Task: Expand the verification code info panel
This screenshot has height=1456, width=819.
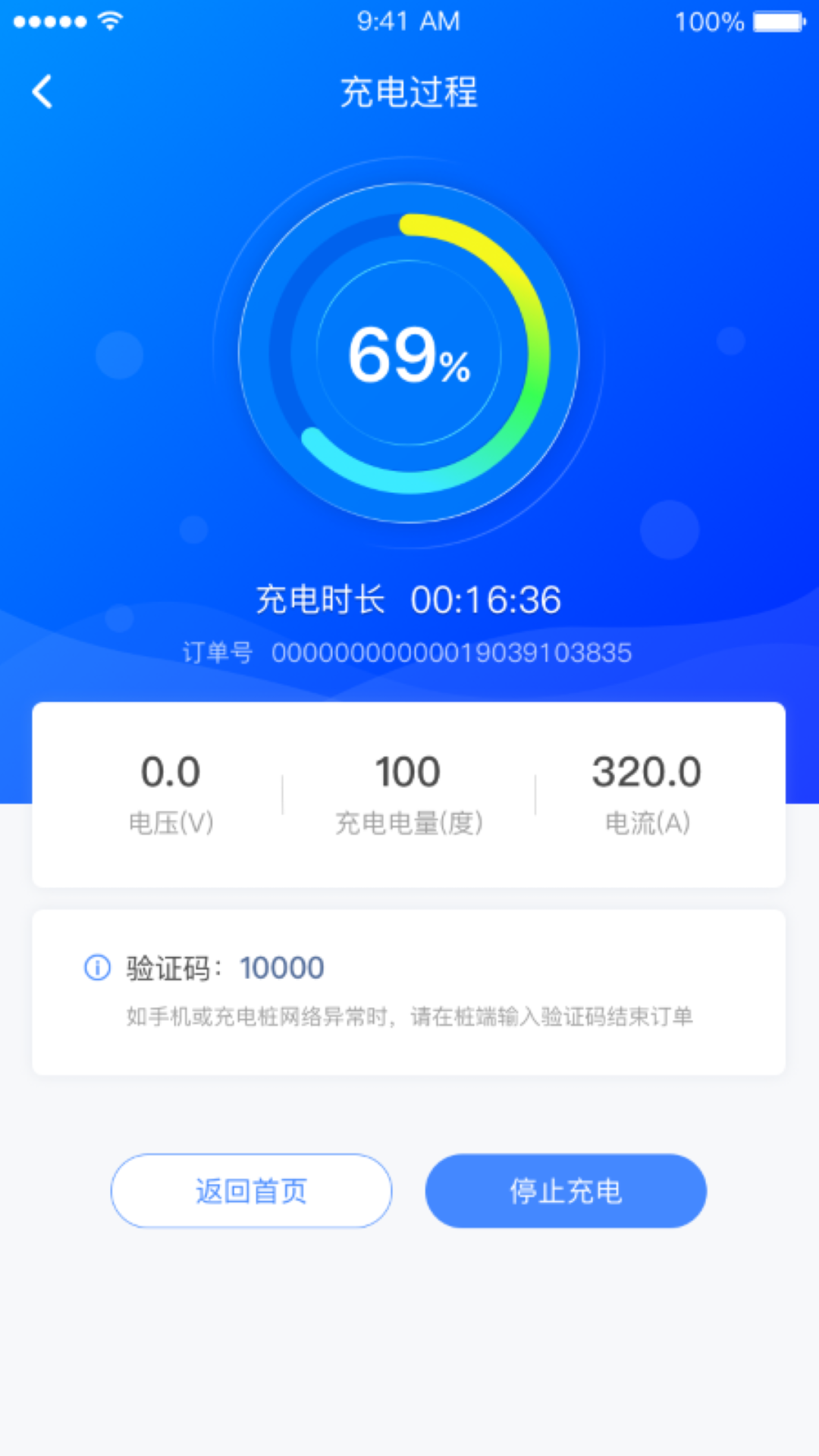Action: [x=409, y=986]
